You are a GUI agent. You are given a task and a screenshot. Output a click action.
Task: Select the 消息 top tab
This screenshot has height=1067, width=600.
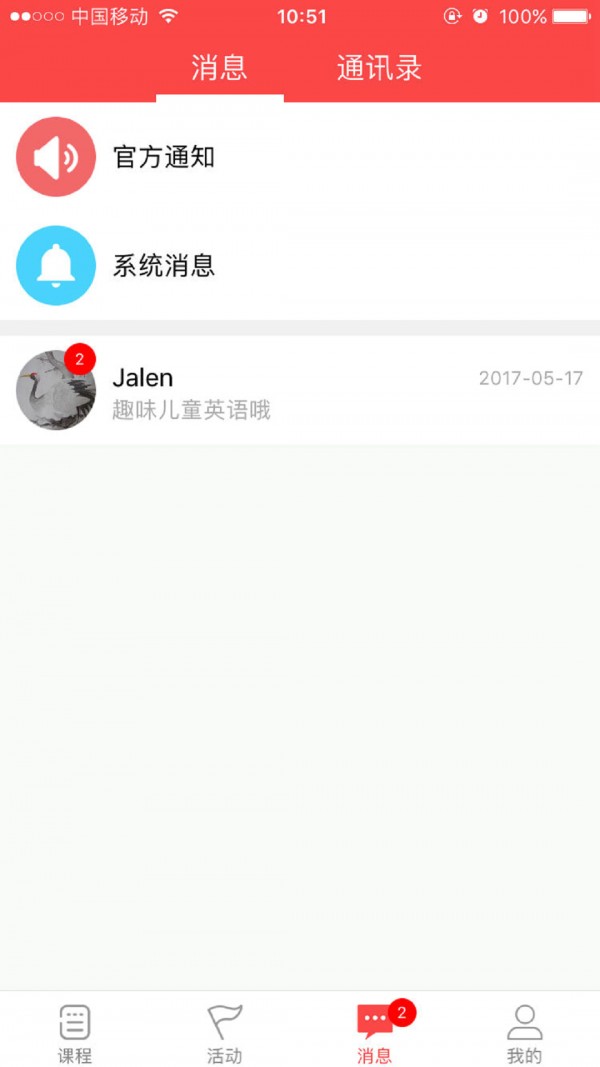coord(219,68)
